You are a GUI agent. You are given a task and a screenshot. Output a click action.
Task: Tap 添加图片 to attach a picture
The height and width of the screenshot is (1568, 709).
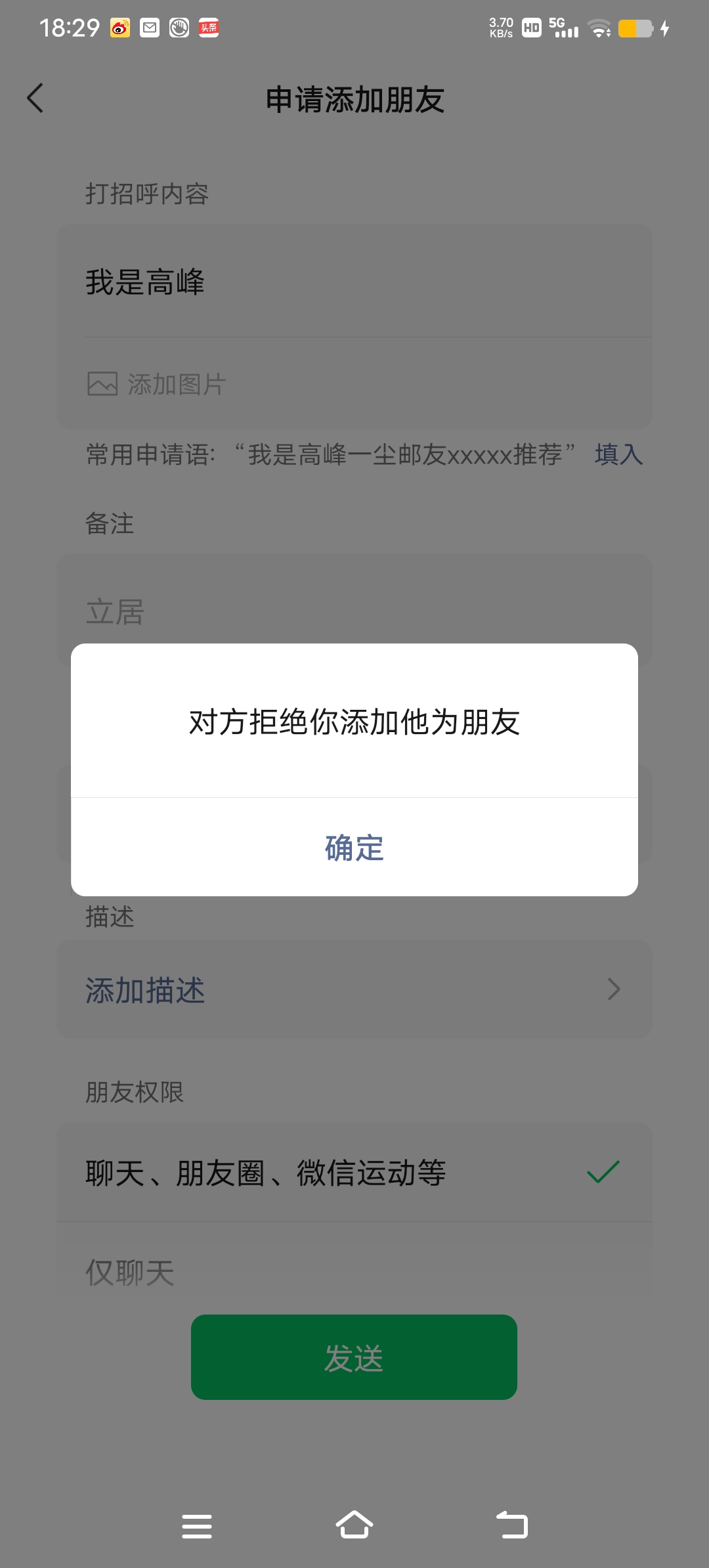click(157, 384)
